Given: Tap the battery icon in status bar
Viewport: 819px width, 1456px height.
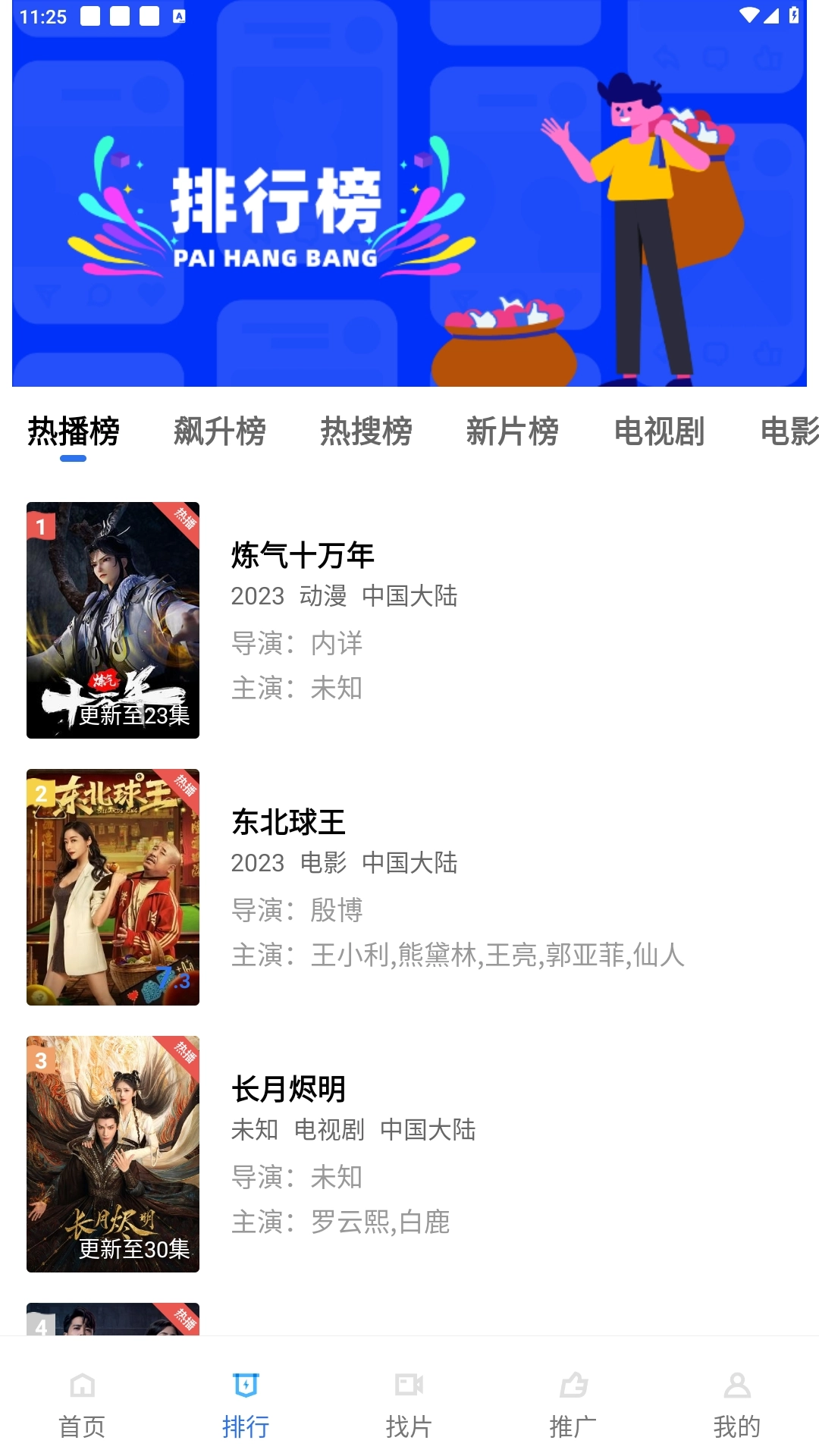Looking at the screenshot, I should (794, 14).
